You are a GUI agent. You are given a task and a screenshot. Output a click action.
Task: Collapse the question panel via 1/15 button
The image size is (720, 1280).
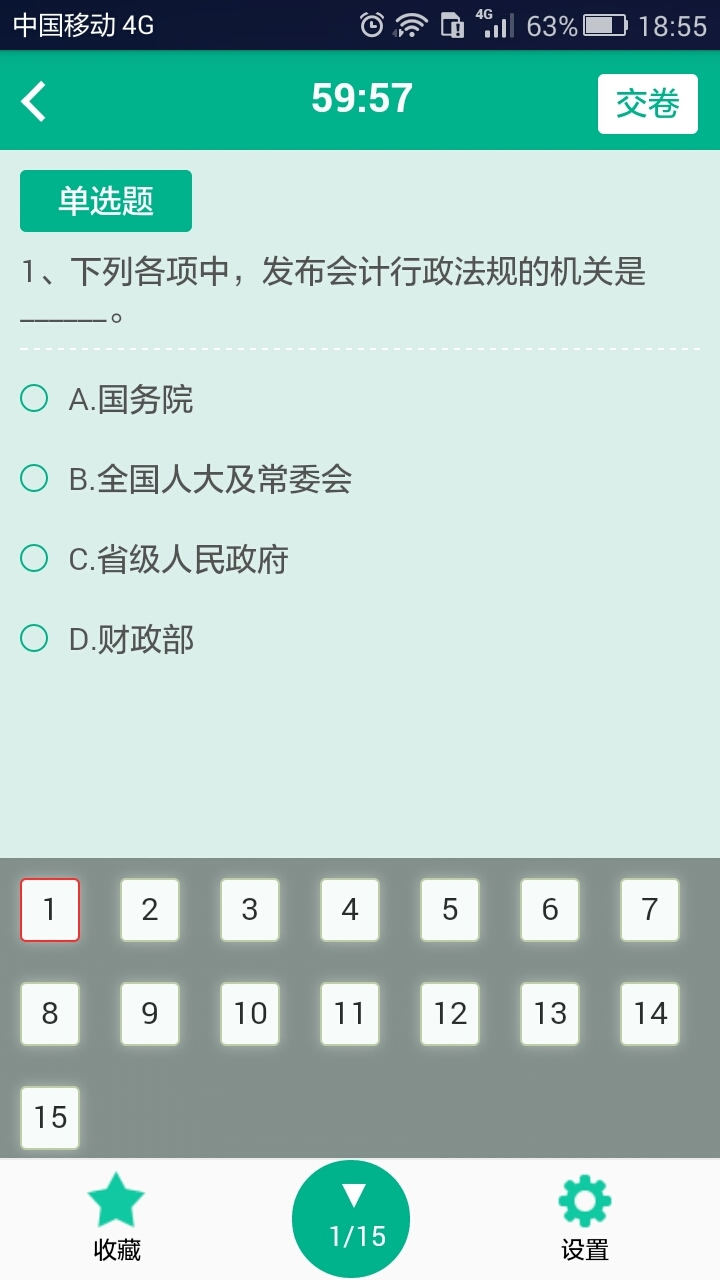click(351, 1217)
